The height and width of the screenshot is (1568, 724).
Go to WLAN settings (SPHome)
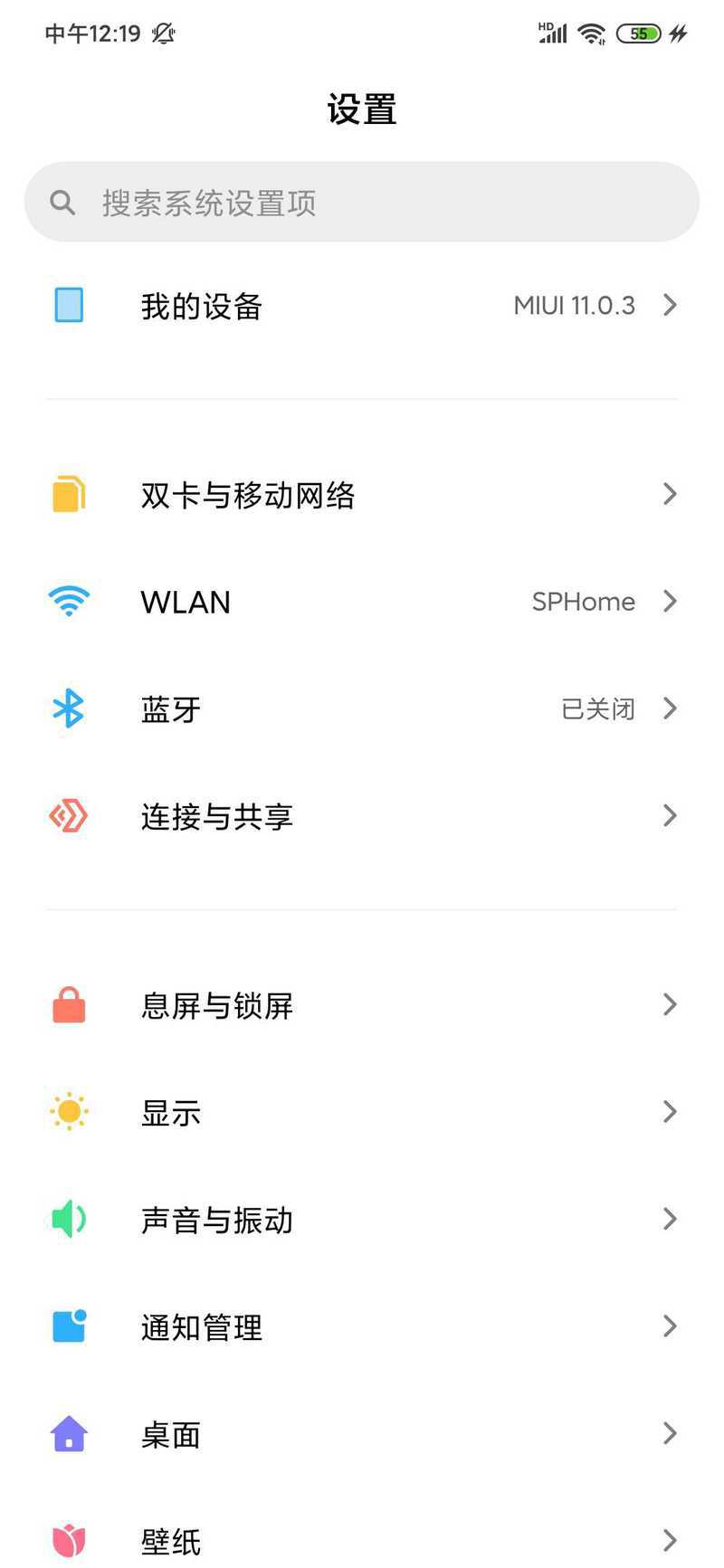click(362, 602)
